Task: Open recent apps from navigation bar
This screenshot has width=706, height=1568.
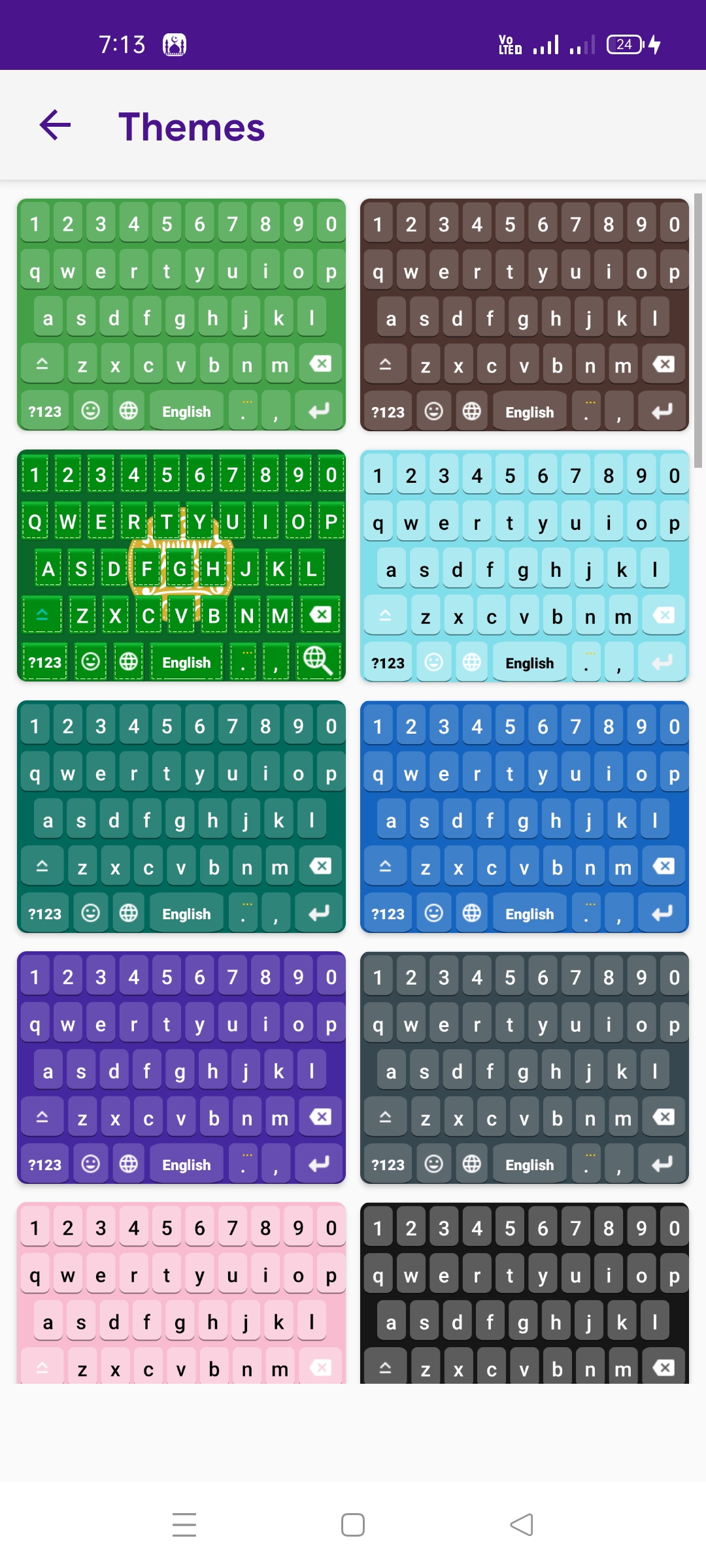Action: tap(184, 1525)
